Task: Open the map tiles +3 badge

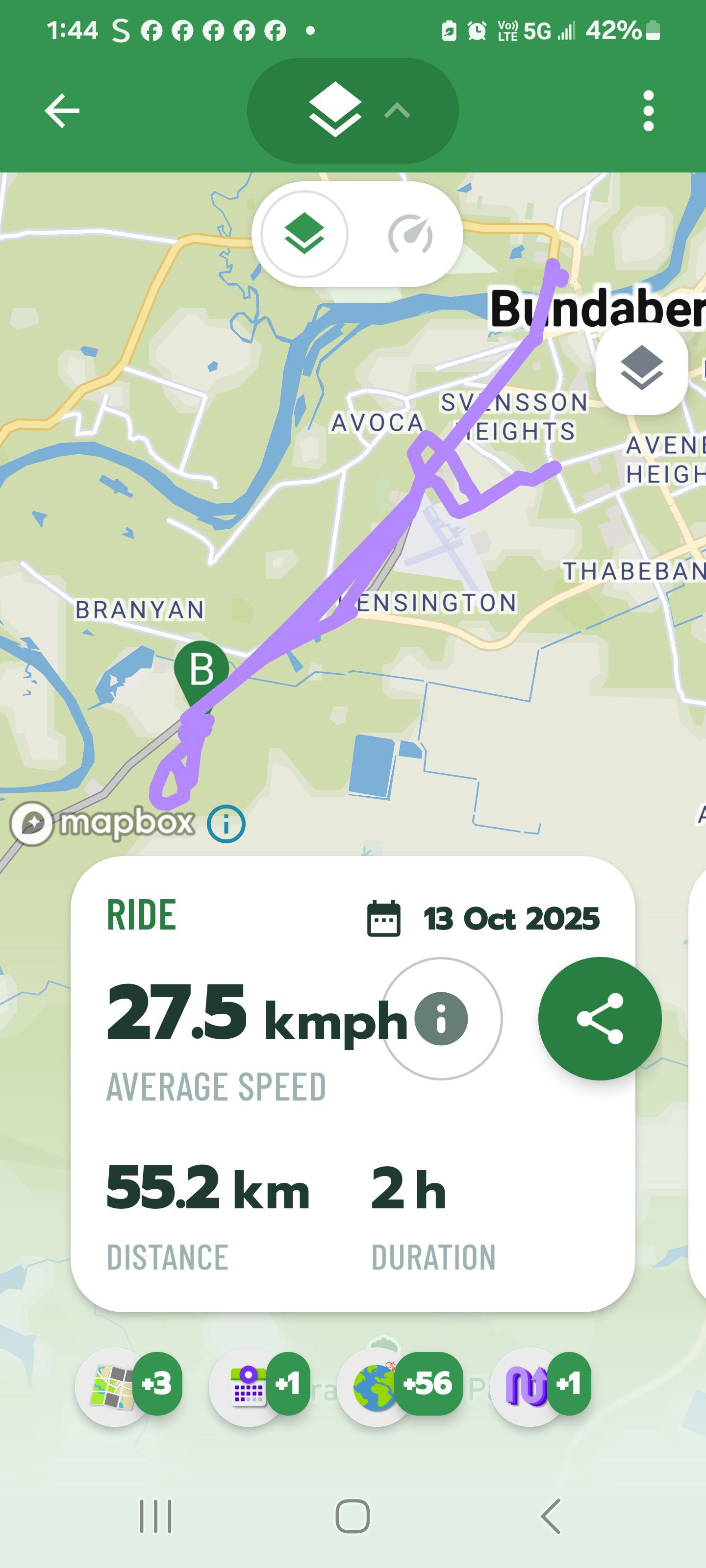Action: click(x=128, y=1384)
